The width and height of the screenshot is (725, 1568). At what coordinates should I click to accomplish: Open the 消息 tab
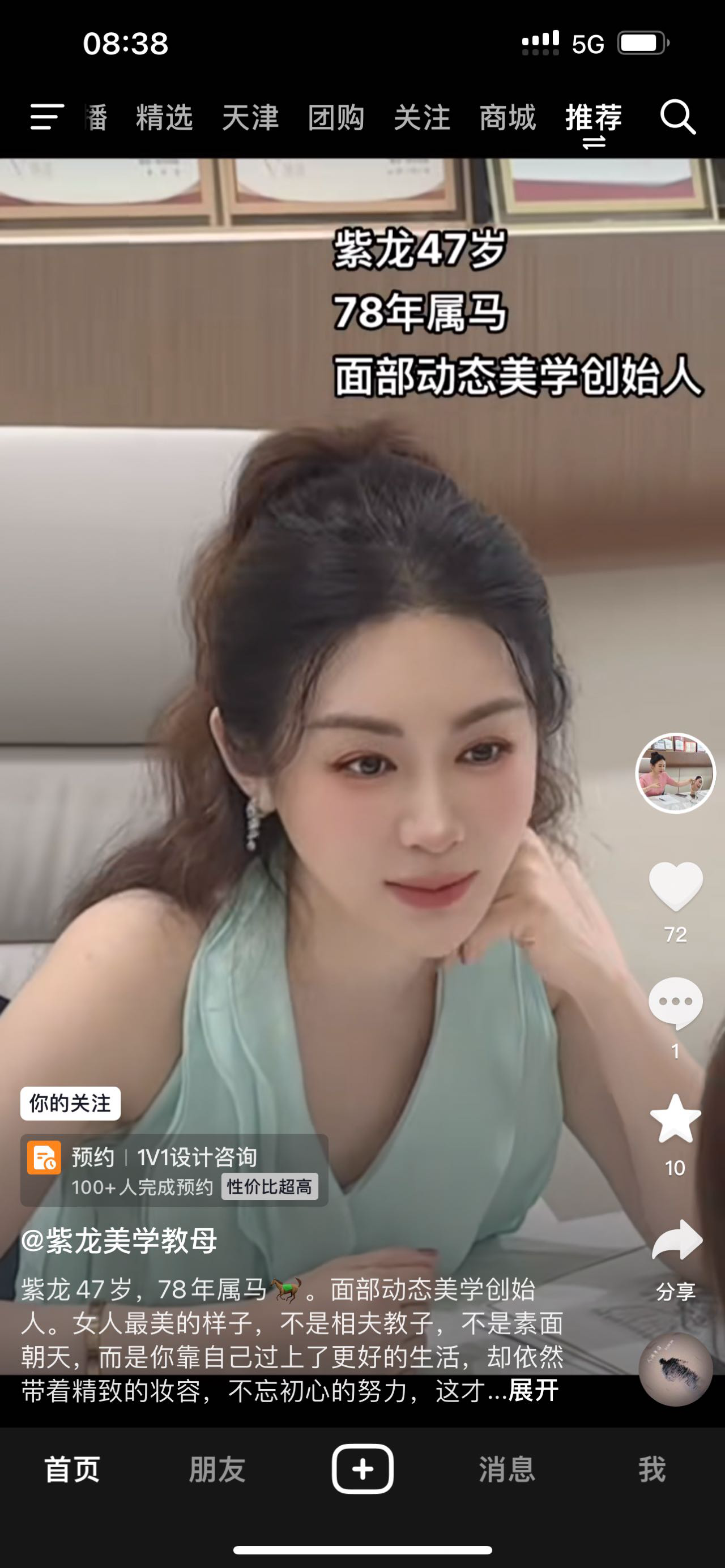(x=507, y=1469)
